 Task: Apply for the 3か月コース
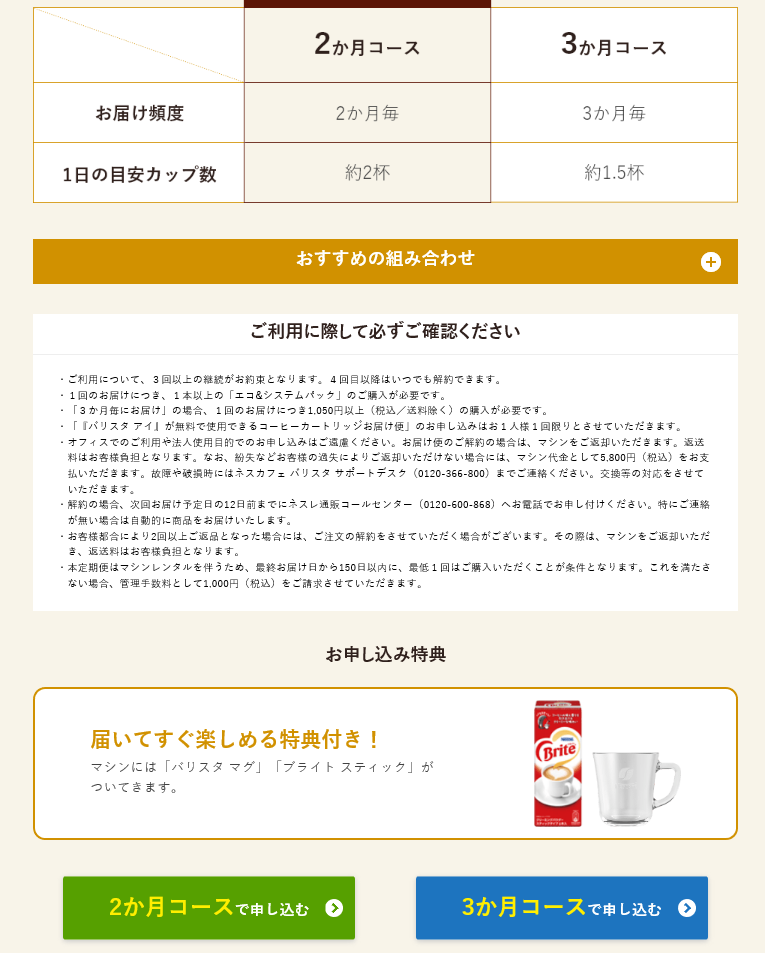coord(561,908)
